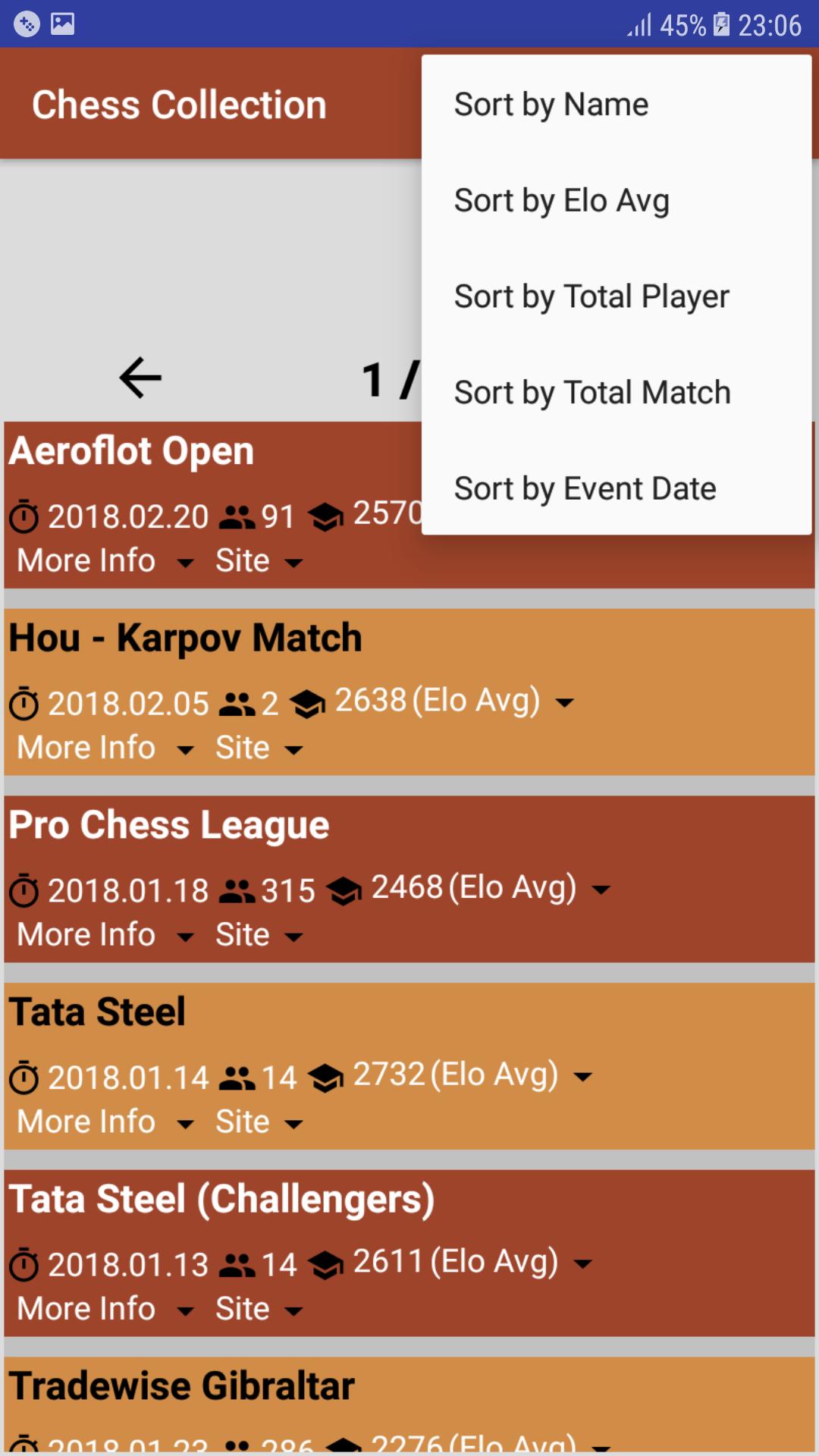
Task: Tap the timer icon on Tata Steel
Action: click(x=25, y=1075)
